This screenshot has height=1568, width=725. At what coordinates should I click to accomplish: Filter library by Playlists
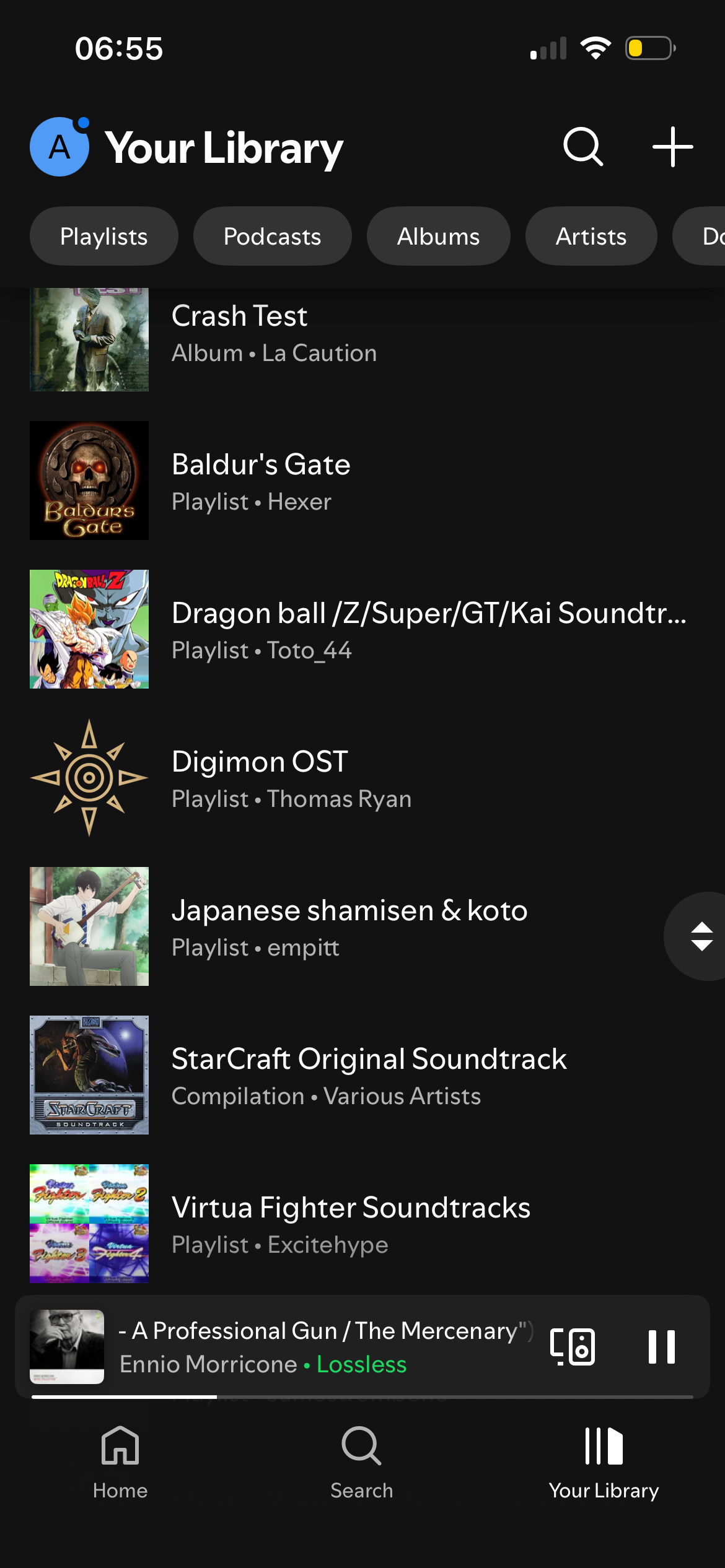pyautogui.click(x=104, y=237)
